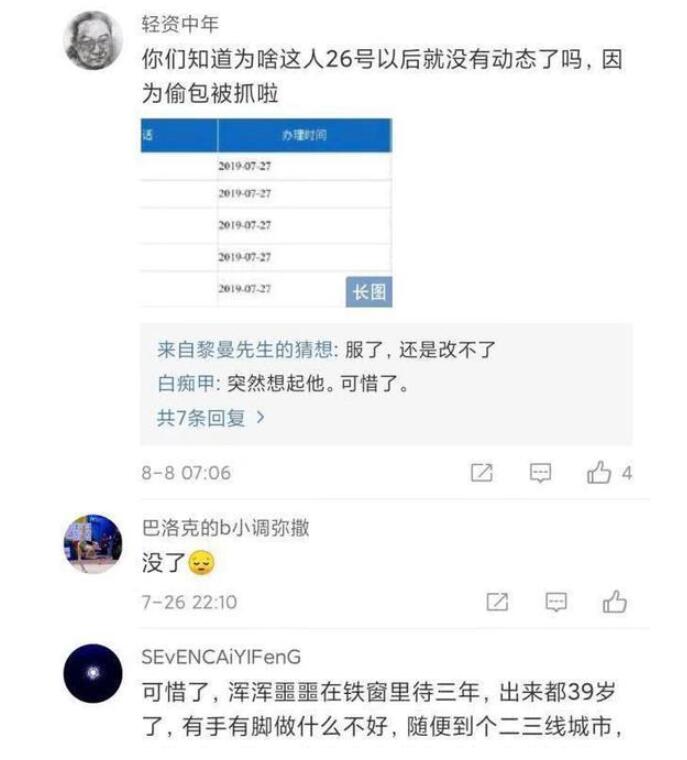Like 巴洛克的b小调弥撒's comment
Image resolution: width=687 pixels, height=760 pixels.
click(614, 602)
